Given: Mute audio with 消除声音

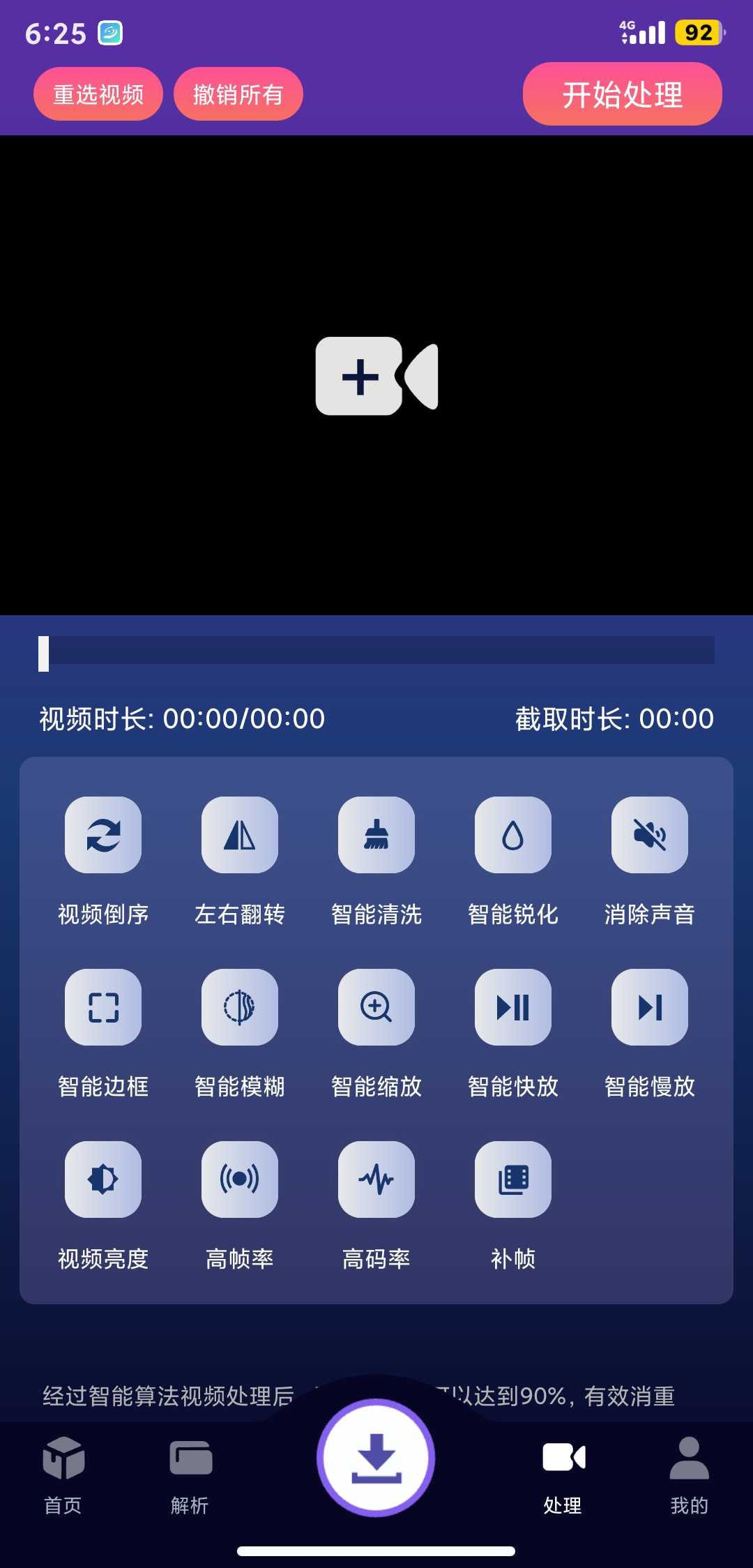Looking at the screenshot, I should [650, 835].
